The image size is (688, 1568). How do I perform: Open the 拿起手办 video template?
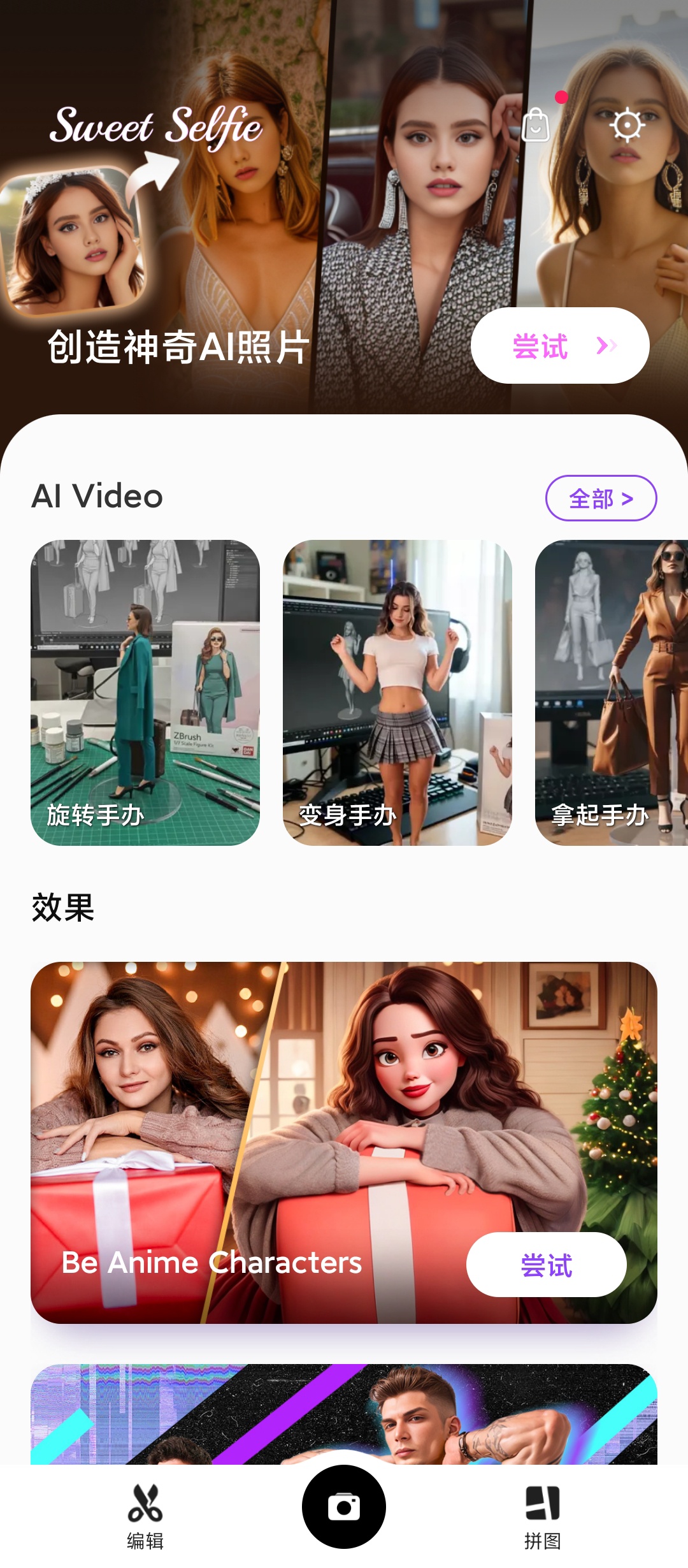[x=610, y=692]
